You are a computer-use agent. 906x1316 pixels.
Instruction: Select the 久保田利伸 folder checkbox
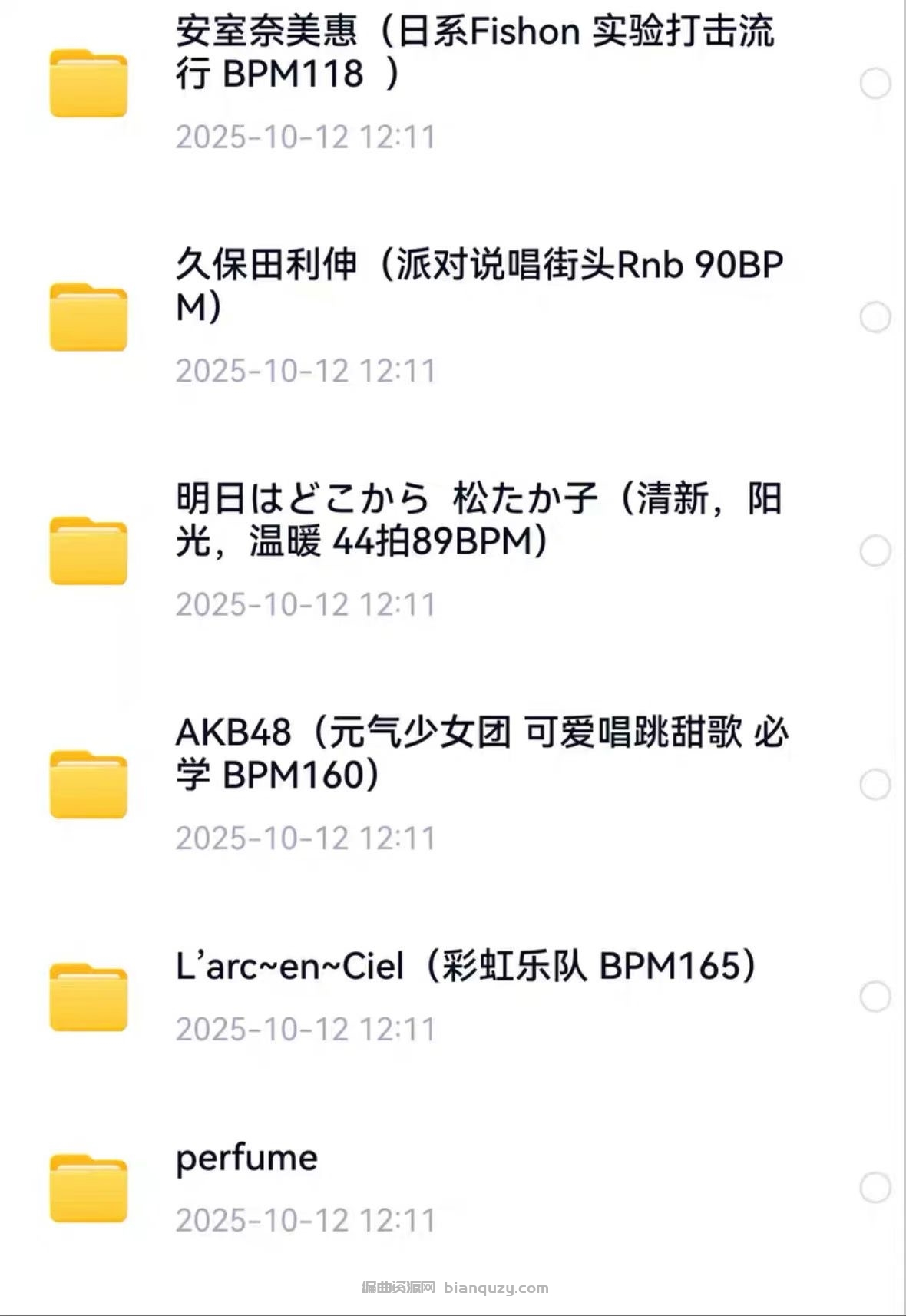(x=875, y=317)
